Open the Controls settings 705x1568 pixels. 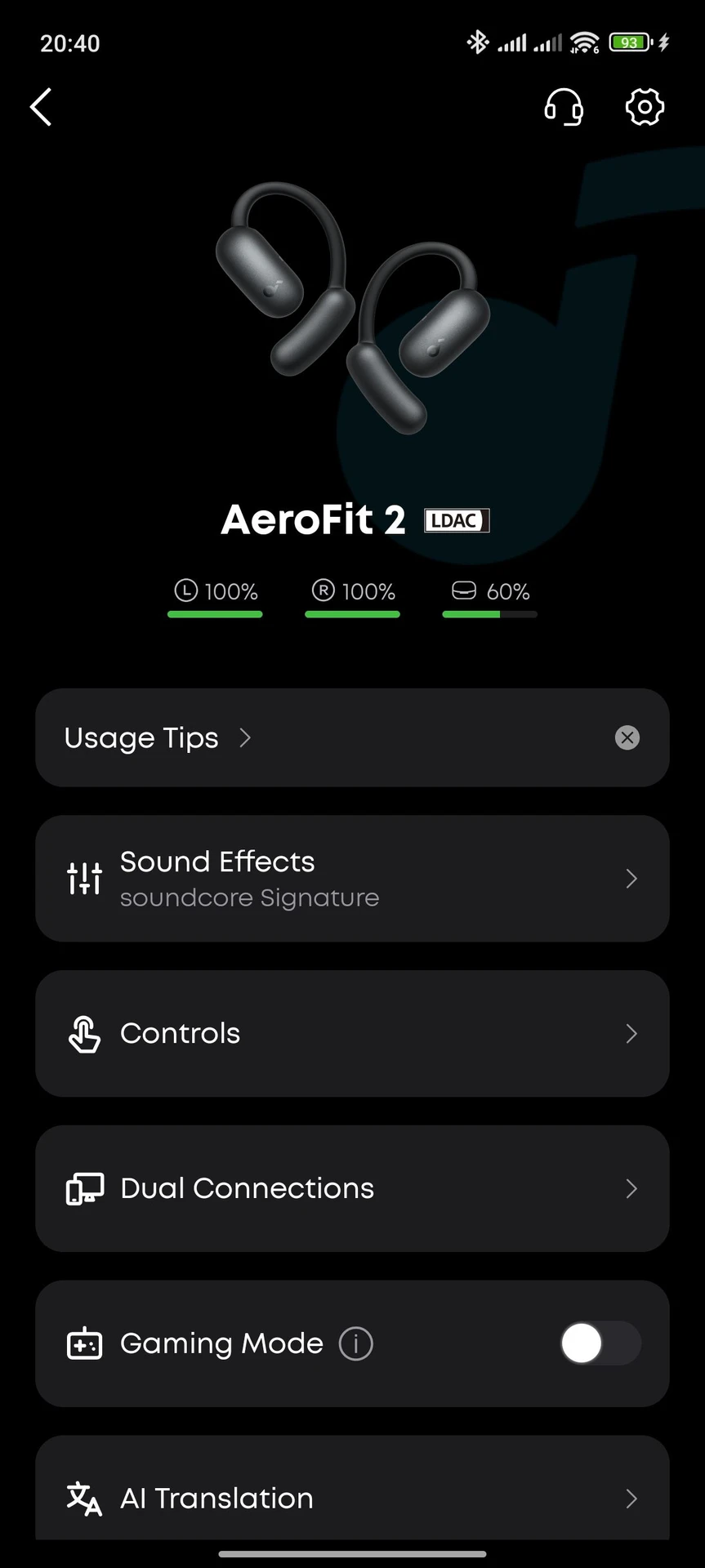click(x=352, y=1034)
